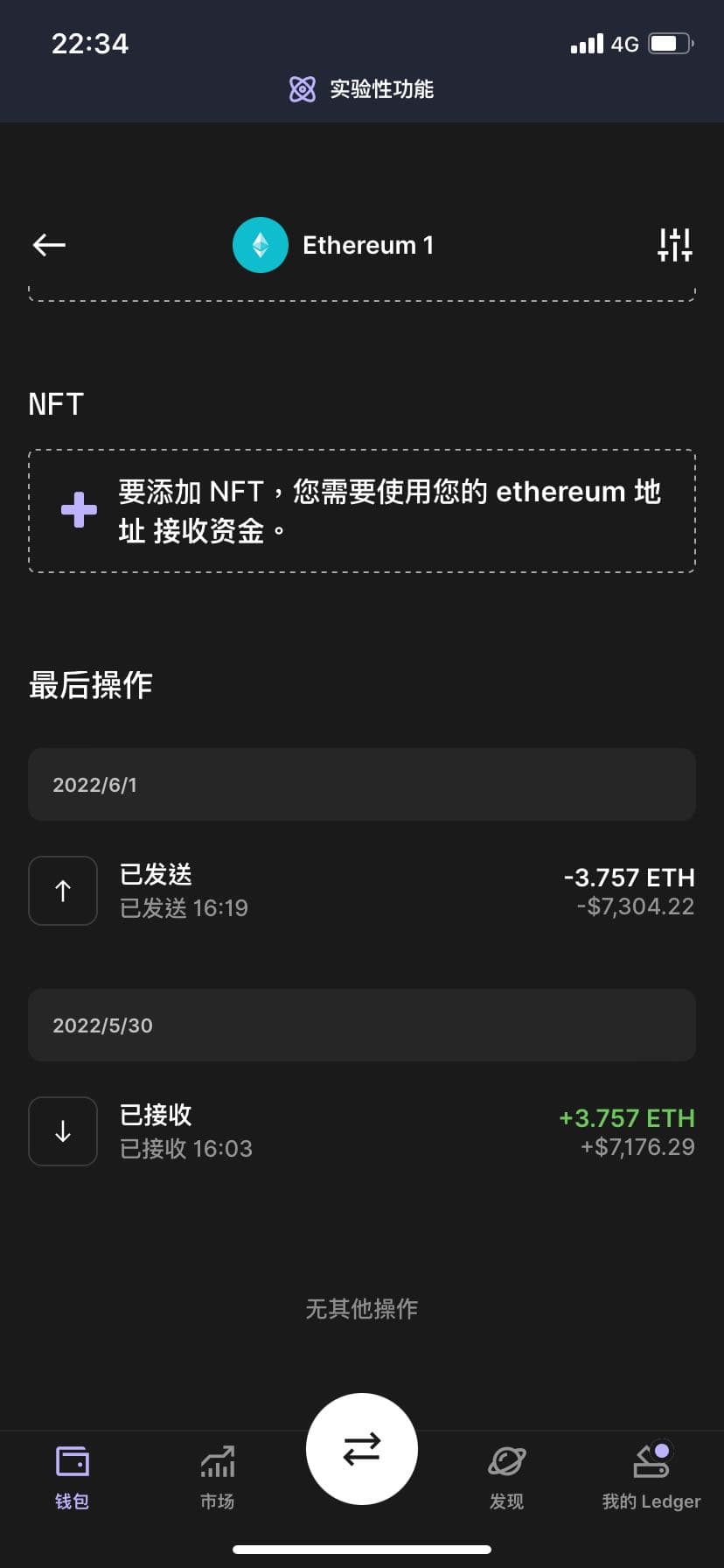
Task: Tap the -3.757 ETH amount entry
Action: (x=627, y=878)
